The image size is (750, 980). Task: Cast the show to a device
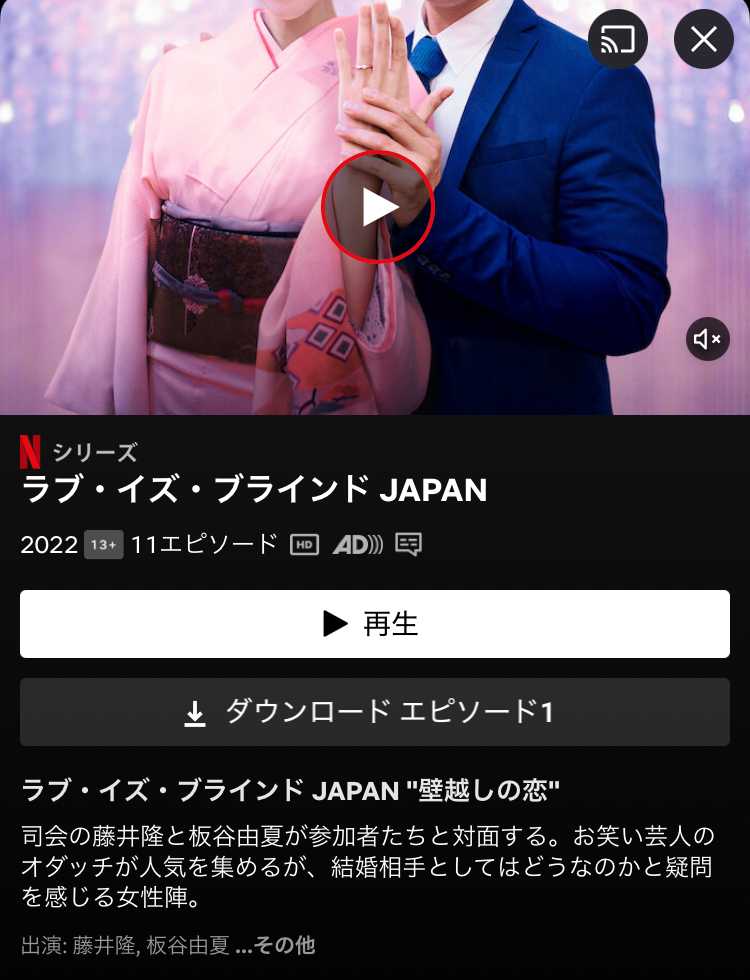618,40
